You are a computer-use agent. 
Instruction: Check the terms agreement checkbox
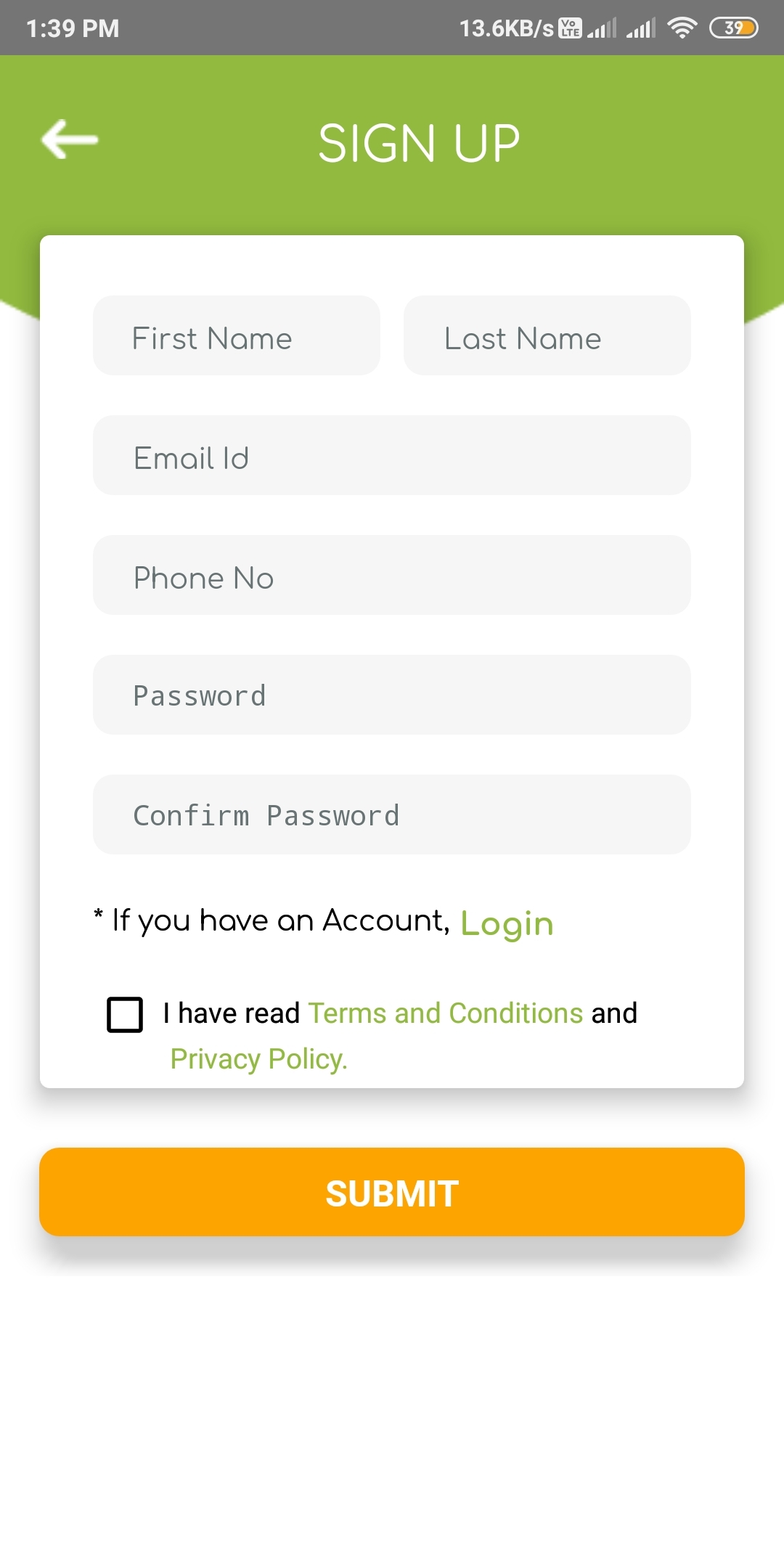(125, 1014)
